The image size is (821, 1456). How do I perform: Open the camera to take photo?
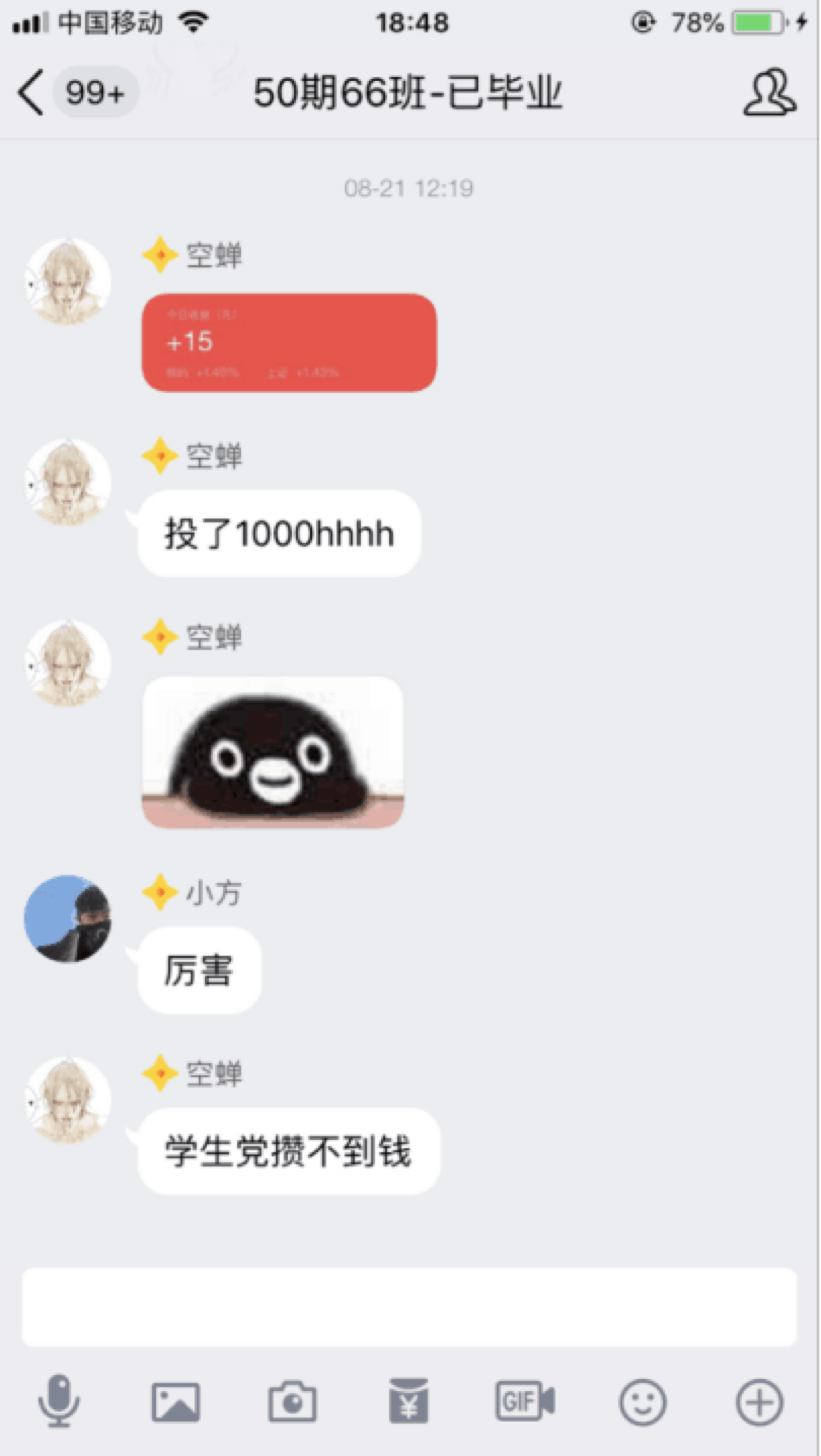point(292,1402)
